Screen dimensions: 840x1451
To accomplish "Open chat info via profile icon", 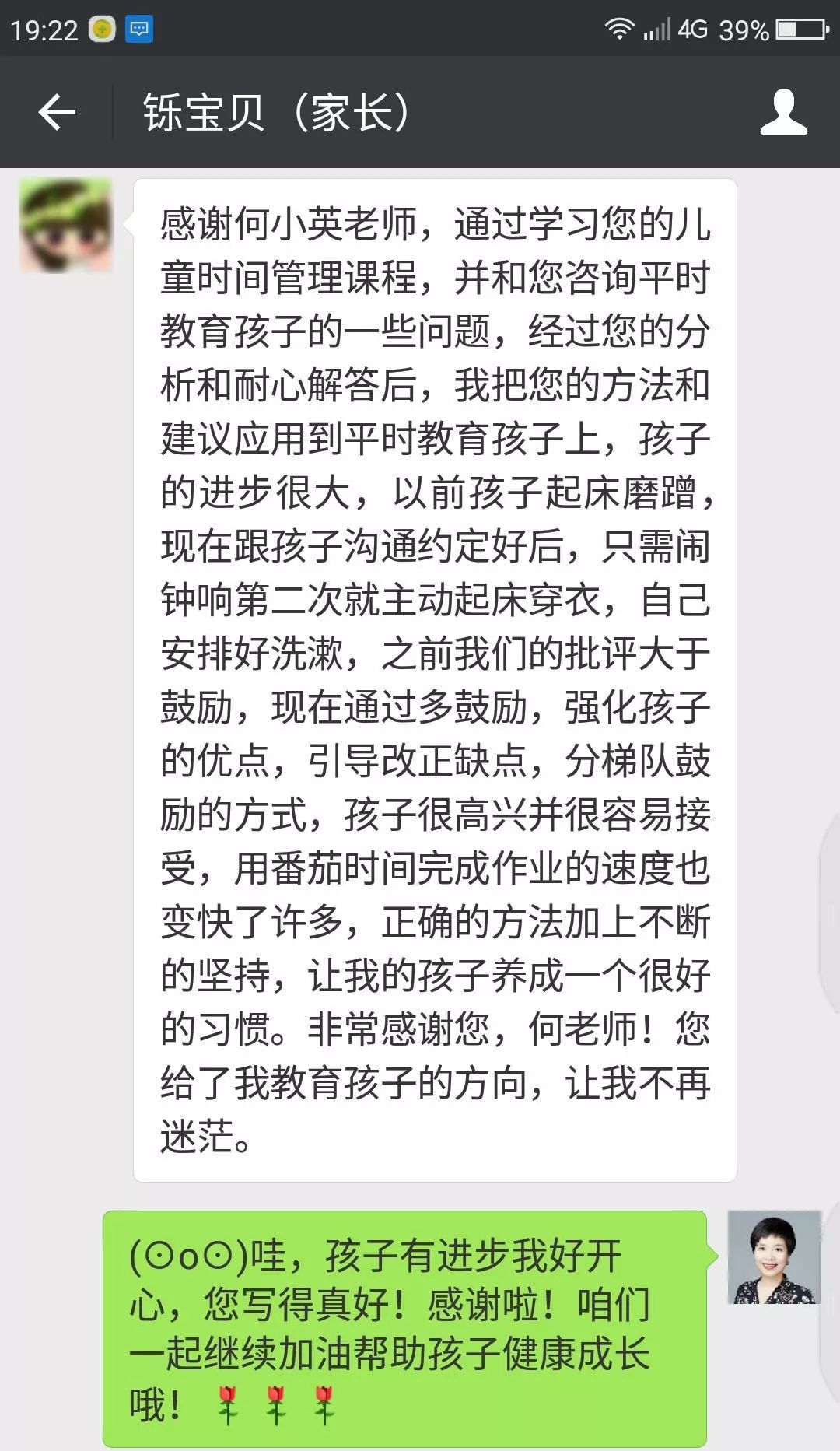I will tap(783, 113).
